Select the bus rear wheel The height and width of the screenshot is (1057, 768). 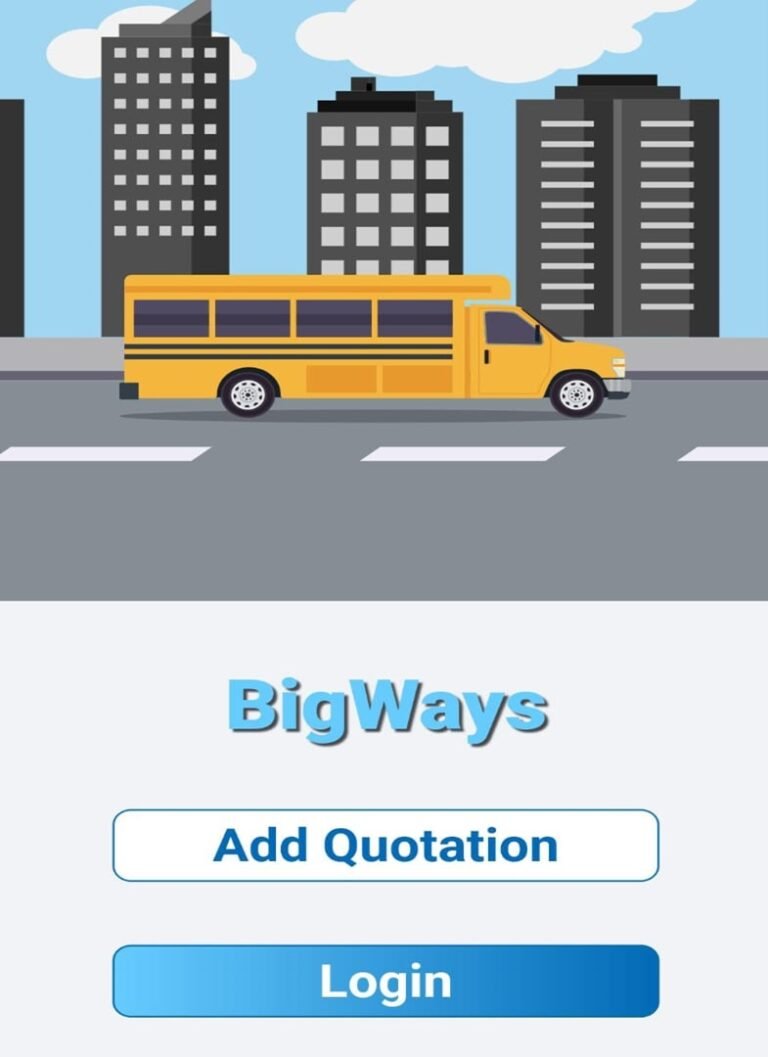(247, 396)
